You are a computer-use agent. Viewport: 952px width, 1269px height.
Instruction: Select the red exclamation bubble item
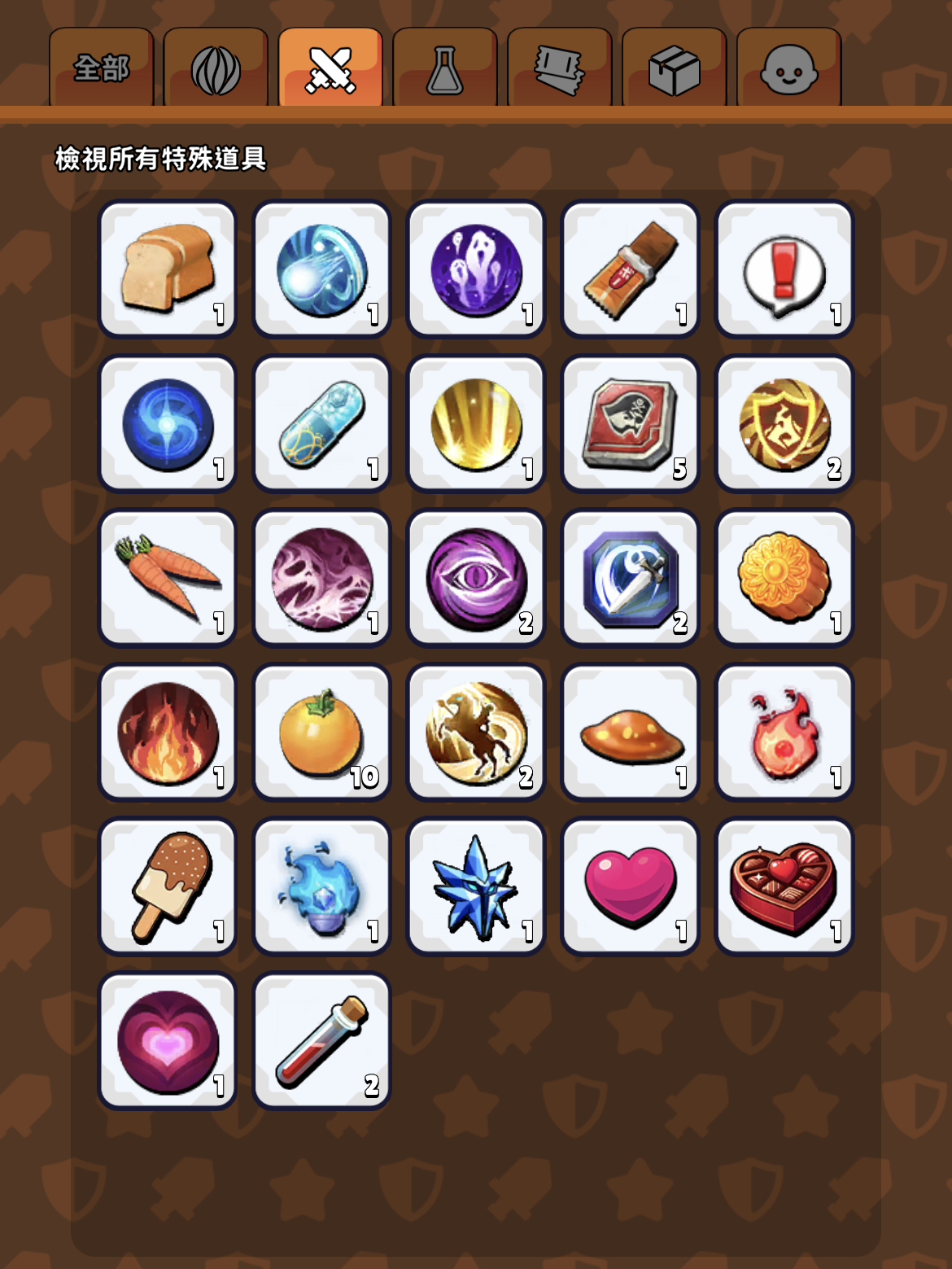point(784,269)
